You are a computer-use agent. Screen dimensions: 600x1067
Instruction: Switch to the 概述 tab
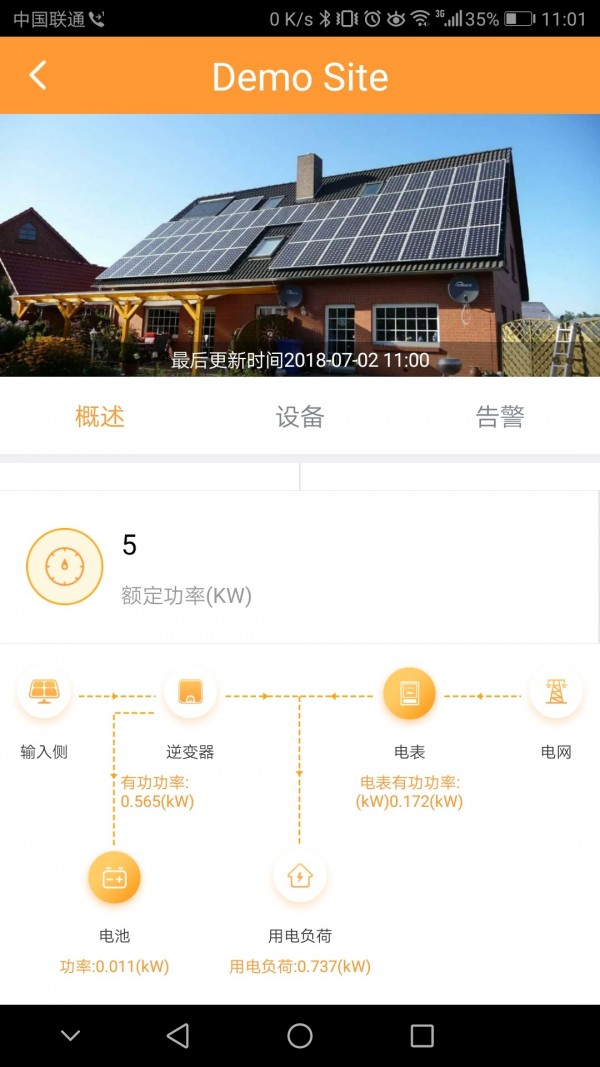[x=100, y=417]
